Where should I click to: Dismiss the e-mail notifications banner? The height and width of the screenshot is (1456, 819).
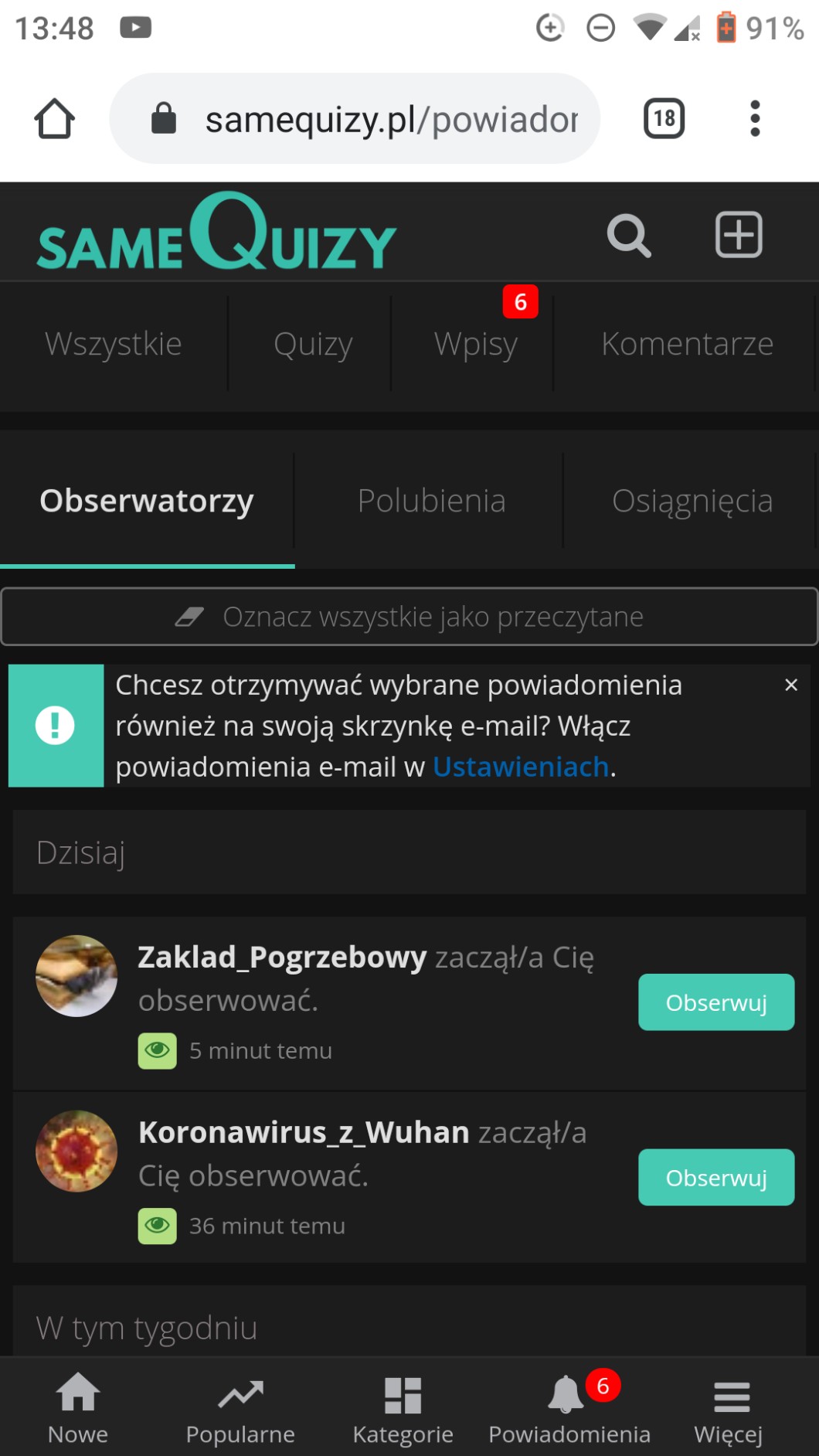click(791, 685)
